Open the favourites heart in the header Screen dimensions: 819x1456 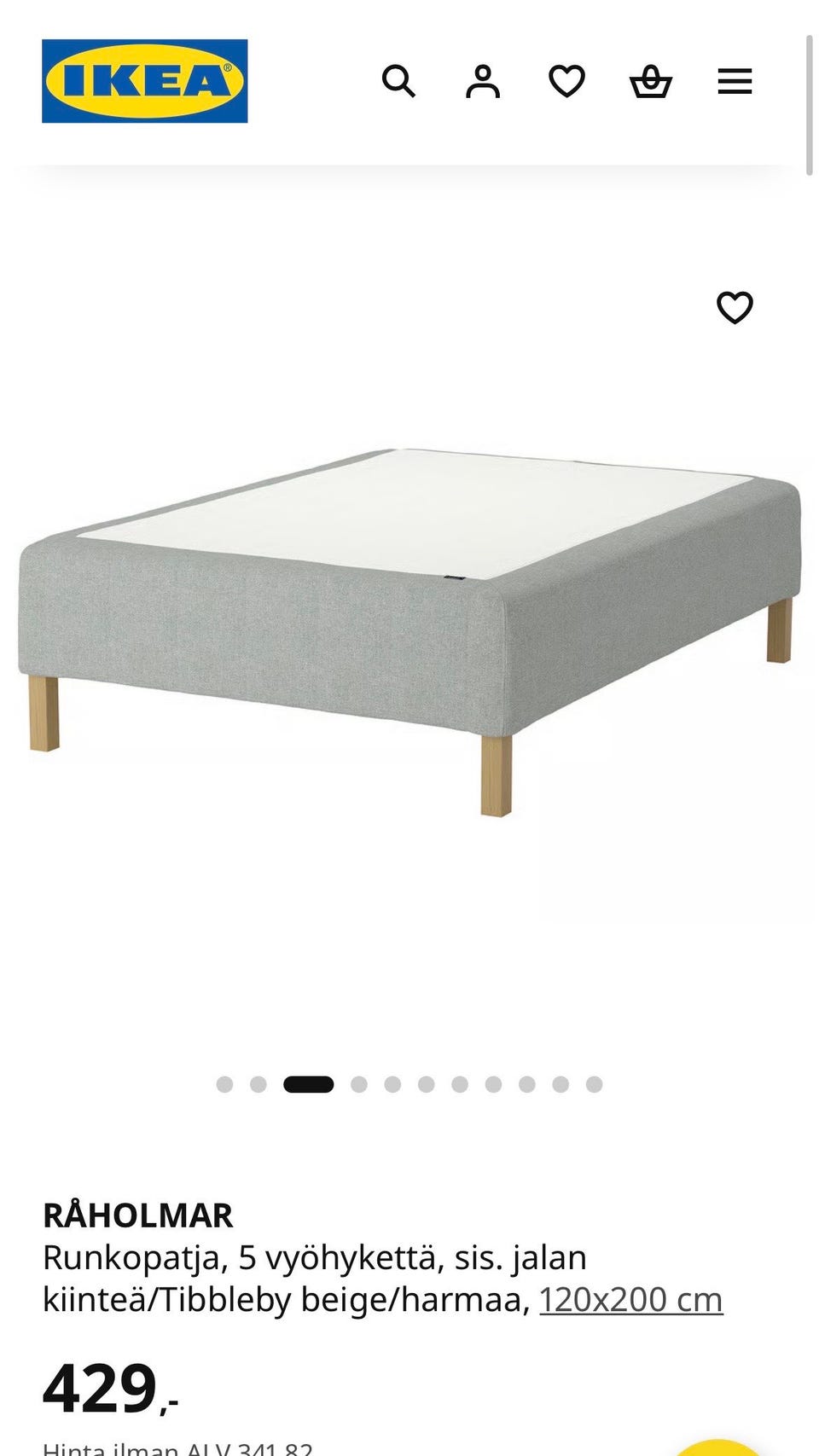566,82
